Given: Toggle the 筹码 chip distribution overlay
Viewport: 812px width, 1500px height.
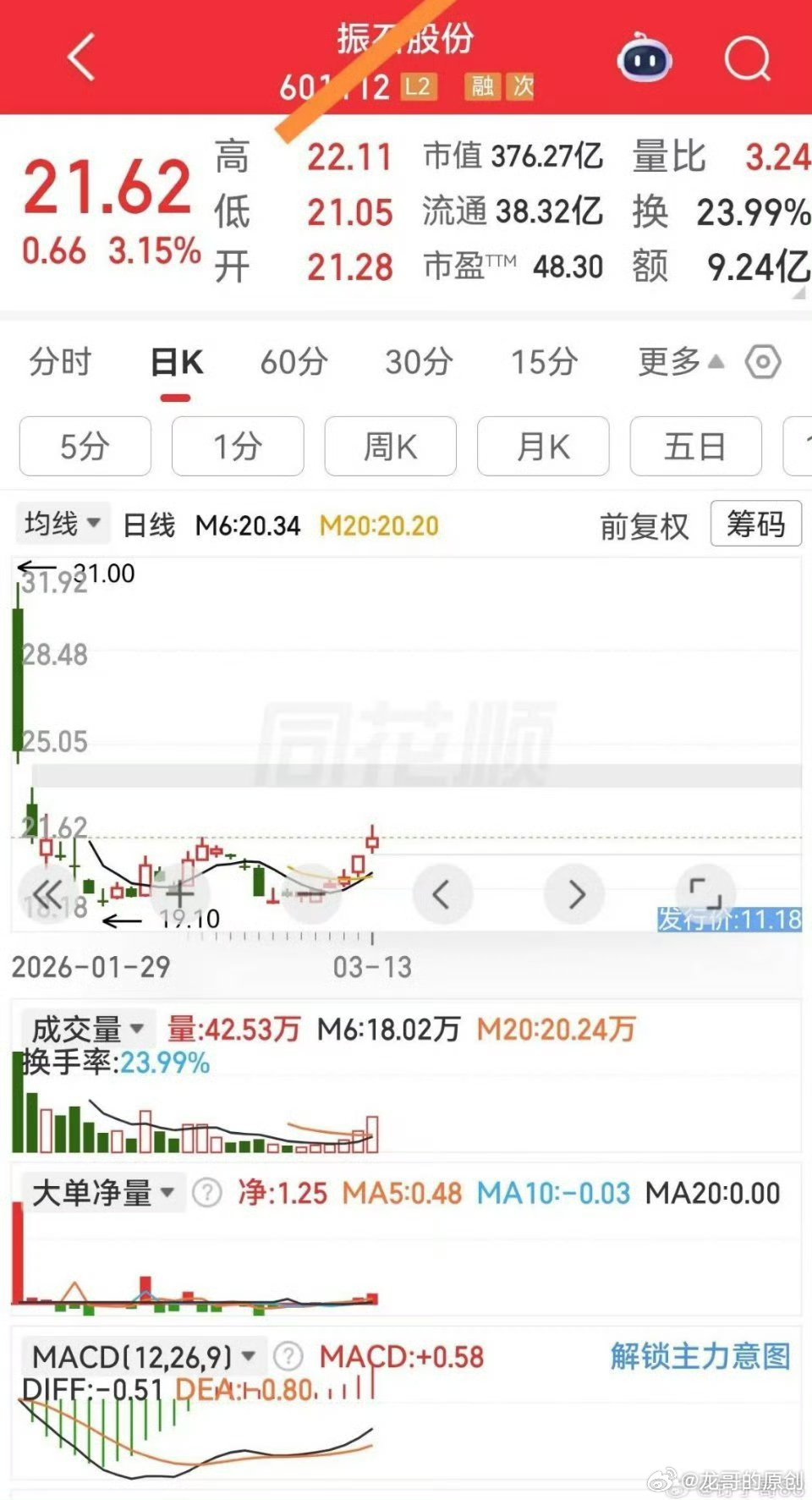Looking at the screenshot, I should pyautogui.click(x=755, y=524).
